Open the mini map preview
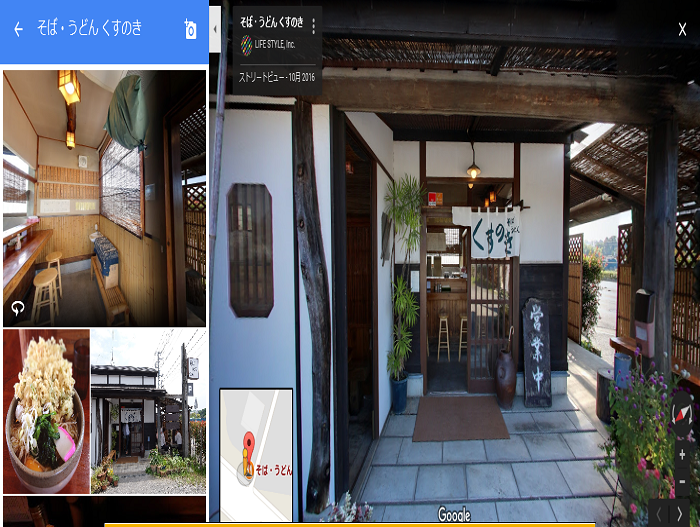700x527 pixels. pyautogui.click(x=256, y=452)
